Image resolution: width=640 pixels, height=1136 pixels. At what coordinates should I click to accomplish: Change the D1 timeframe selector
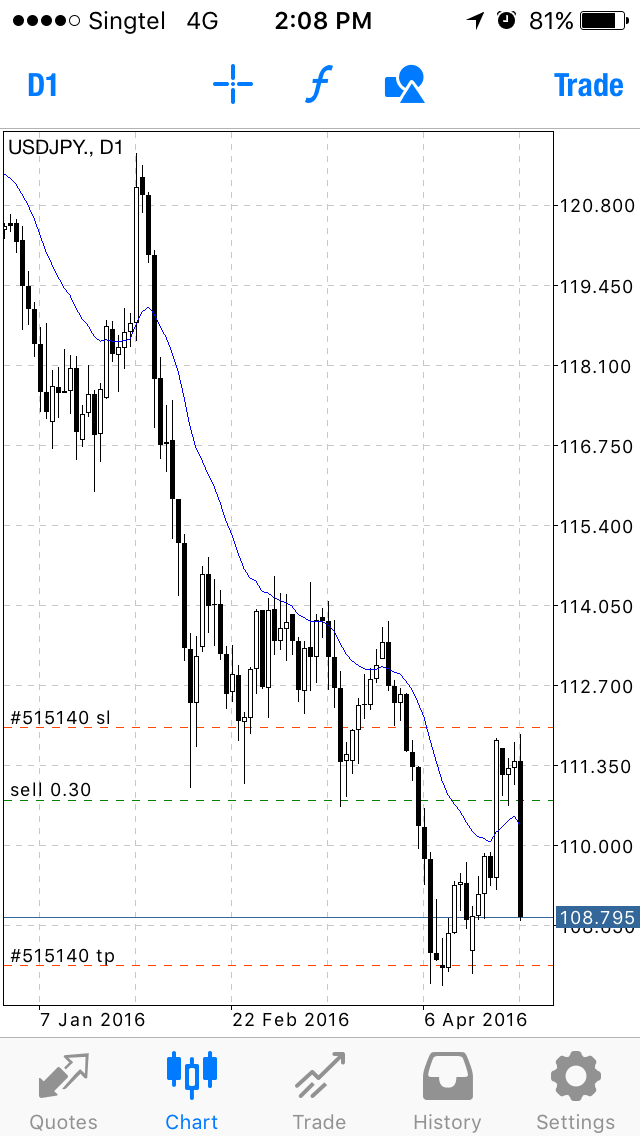coord(42,86)
